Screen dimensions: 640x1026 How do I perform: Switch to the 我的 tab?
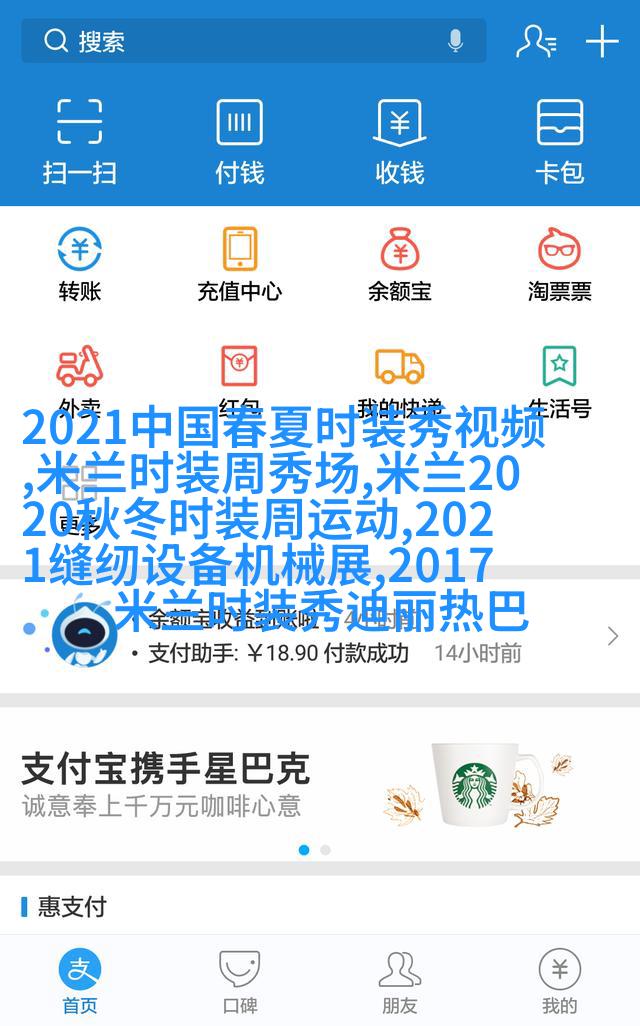(x=560, y=981)
